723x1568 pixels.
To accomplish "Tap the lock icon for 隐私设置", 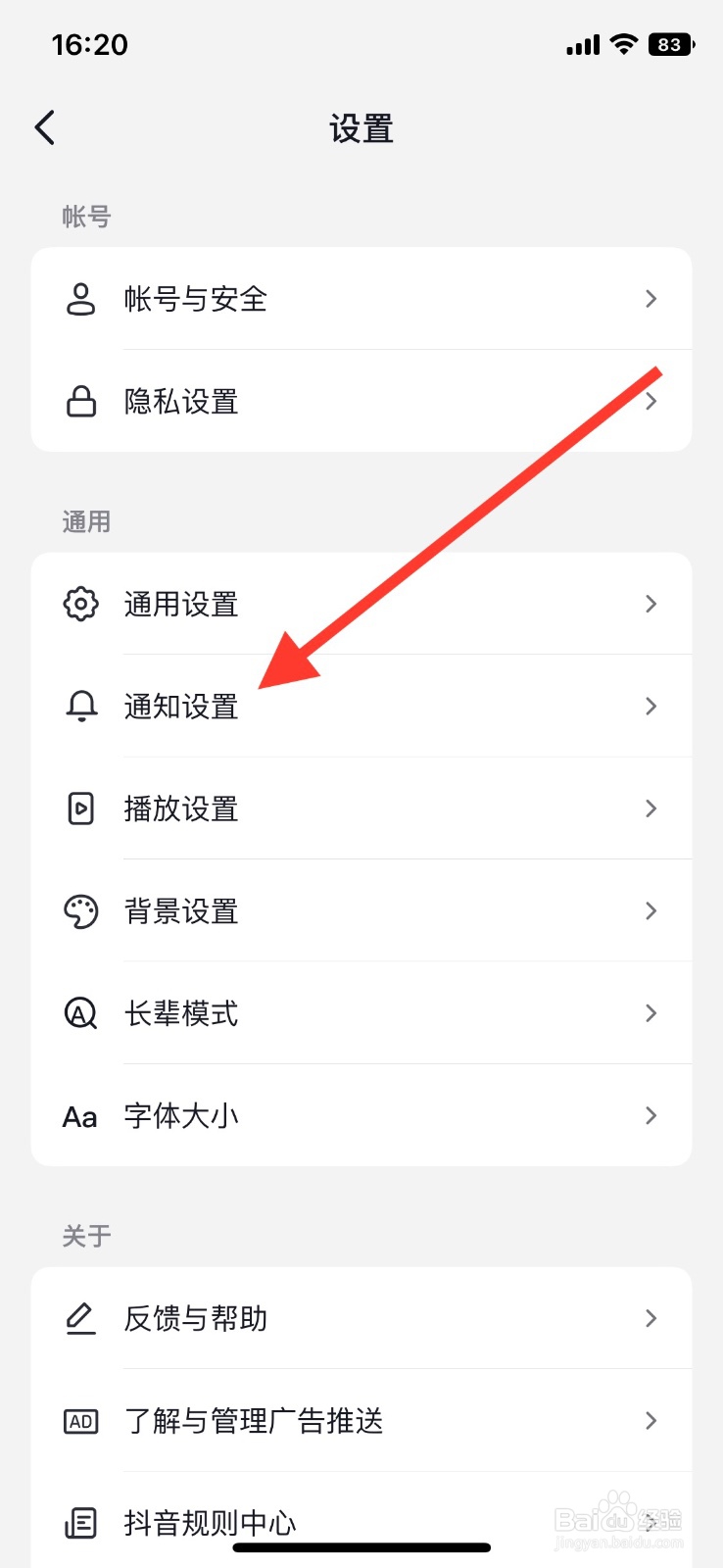I will pos(81,401).
